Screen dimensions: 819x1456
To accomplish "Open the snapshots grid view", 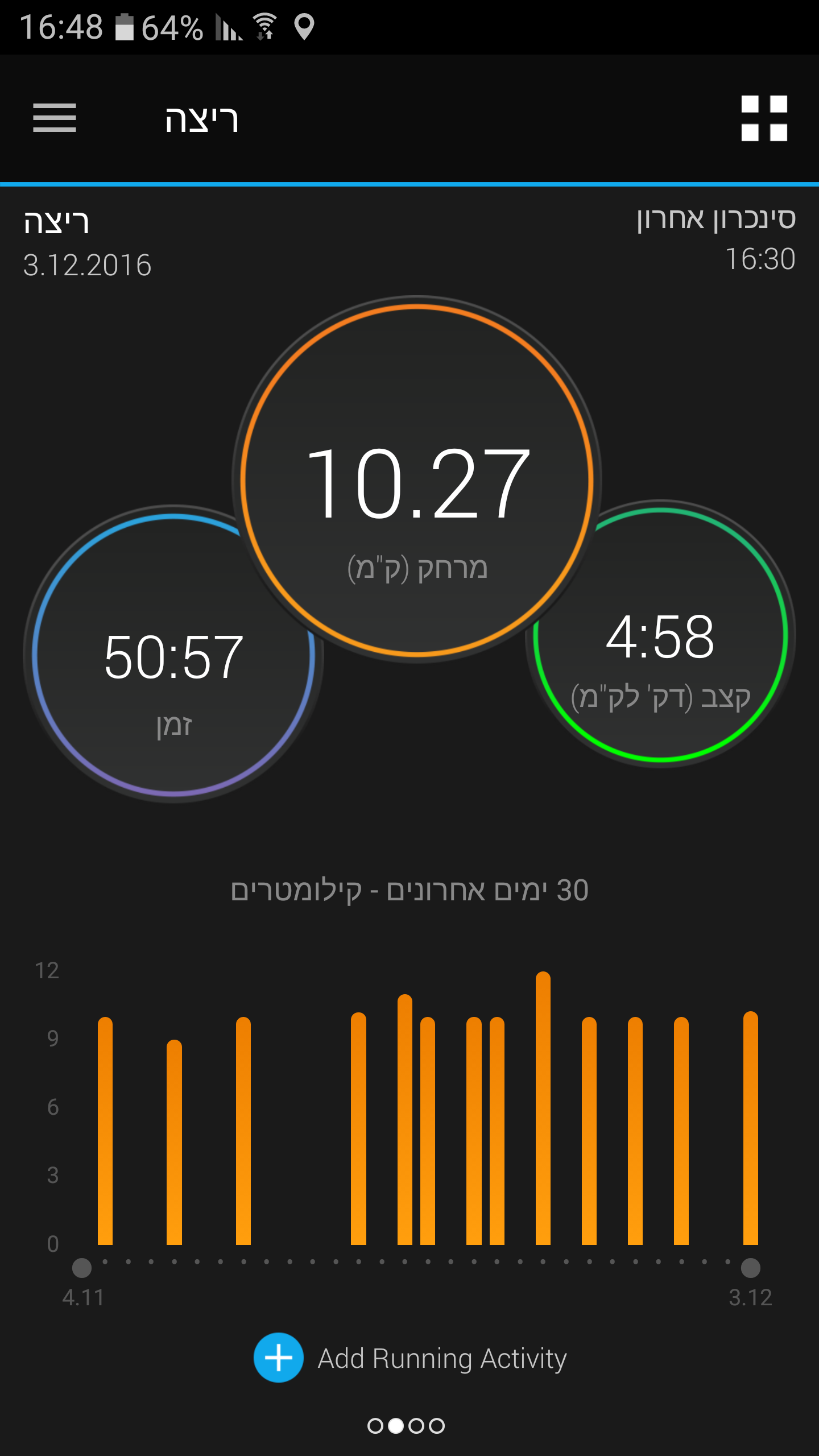I will pyautogui.click(x=764, y=118).
